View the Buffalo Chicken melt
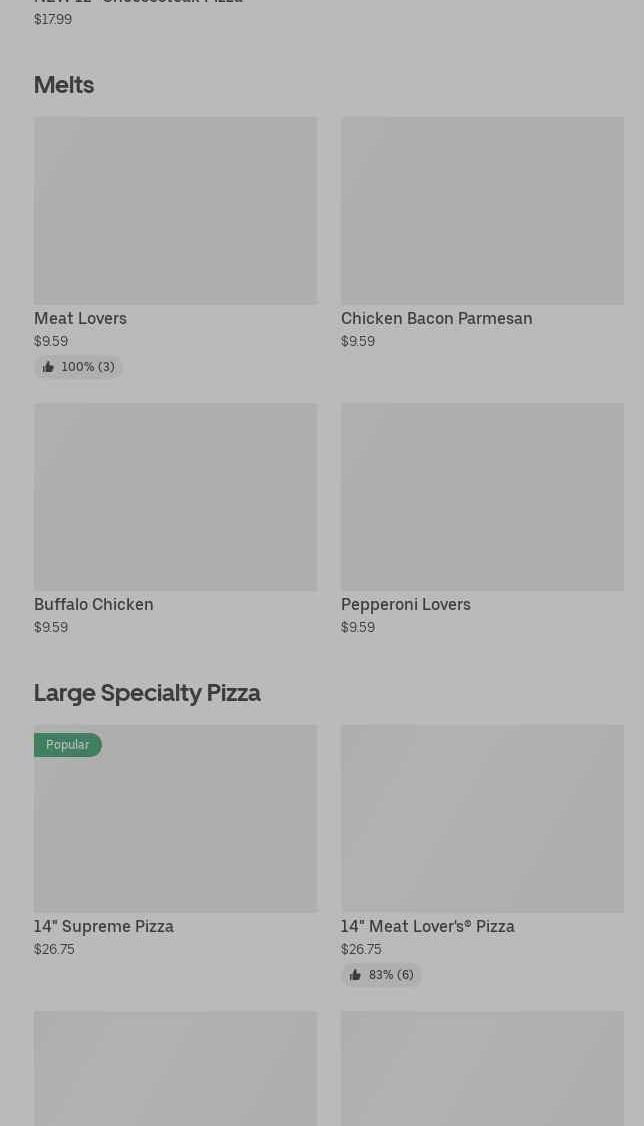Image resolution: width=644 pixels, height=1126 pixels. [x=175, y=497]
